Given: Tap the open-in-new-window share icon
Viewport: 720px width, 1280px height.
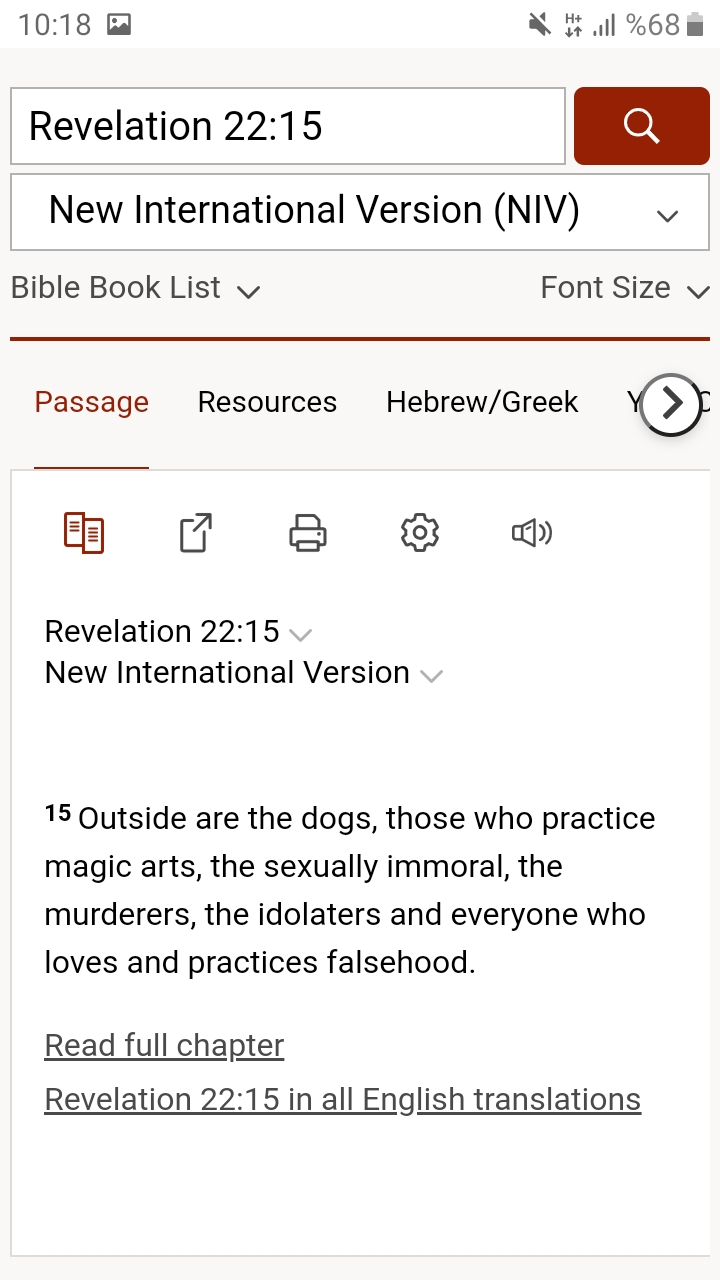Looking at the screenshot, I should (196, 532).
